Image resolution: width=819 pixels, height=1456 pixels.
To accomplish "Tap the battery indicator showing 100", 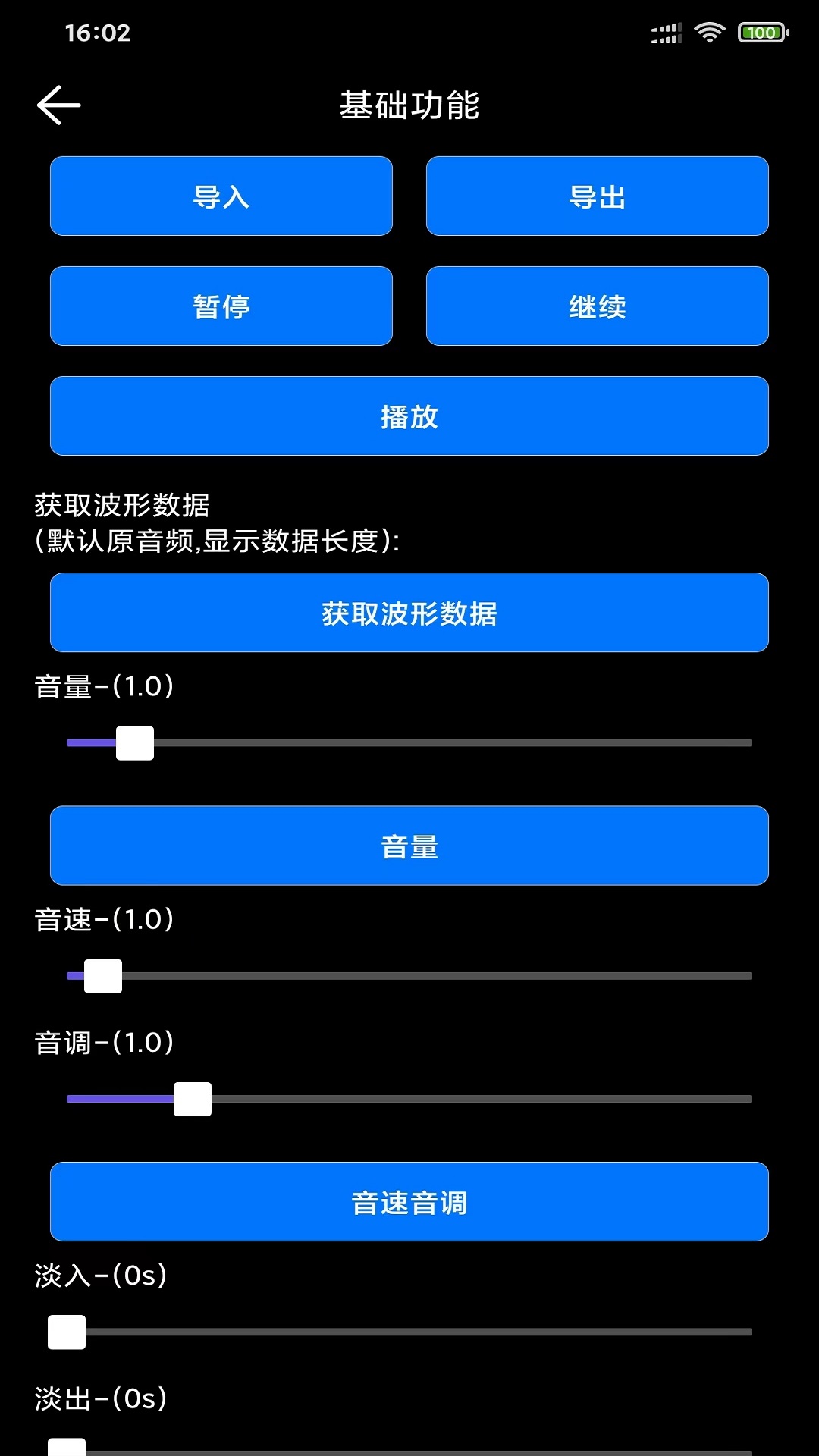I will click(x=762, y=33).
